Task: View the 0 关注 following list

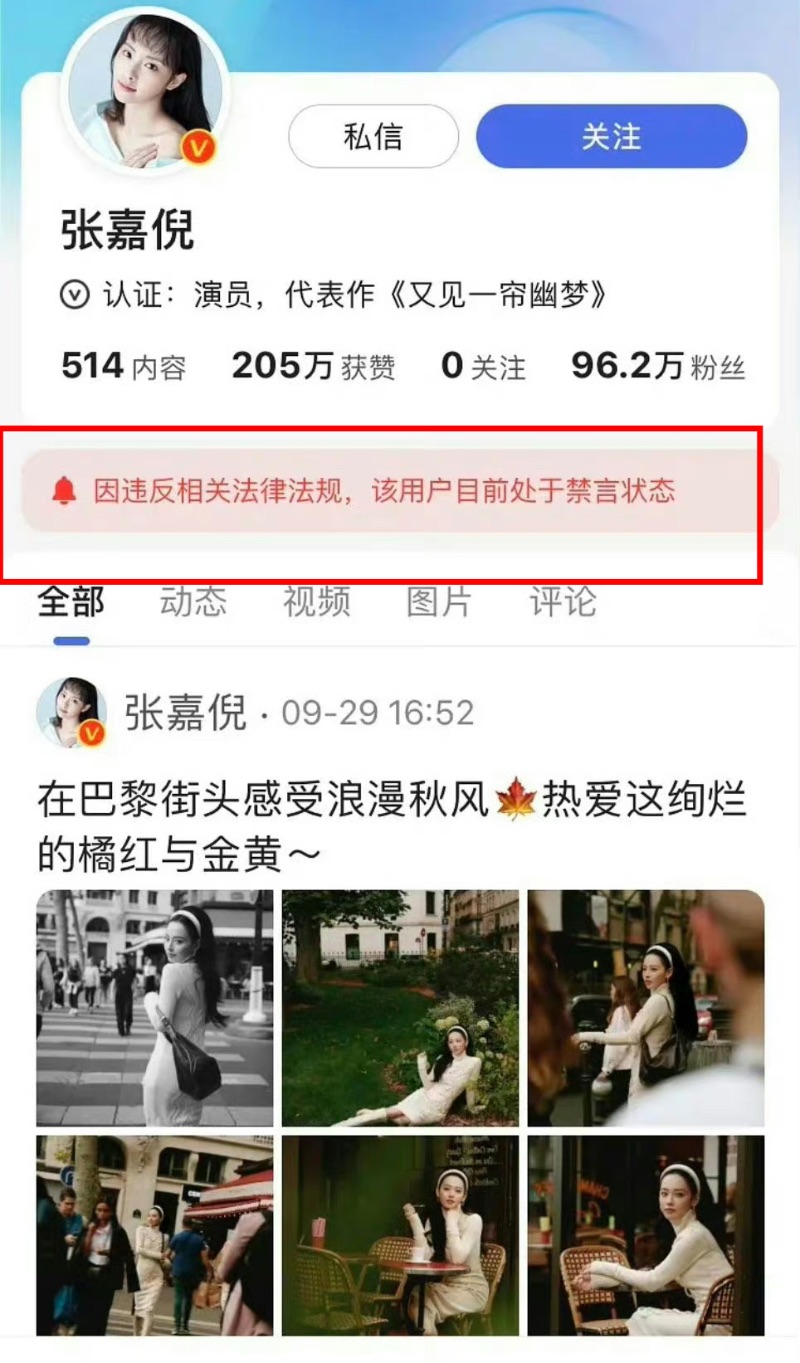Action: (x=483, y=366)
